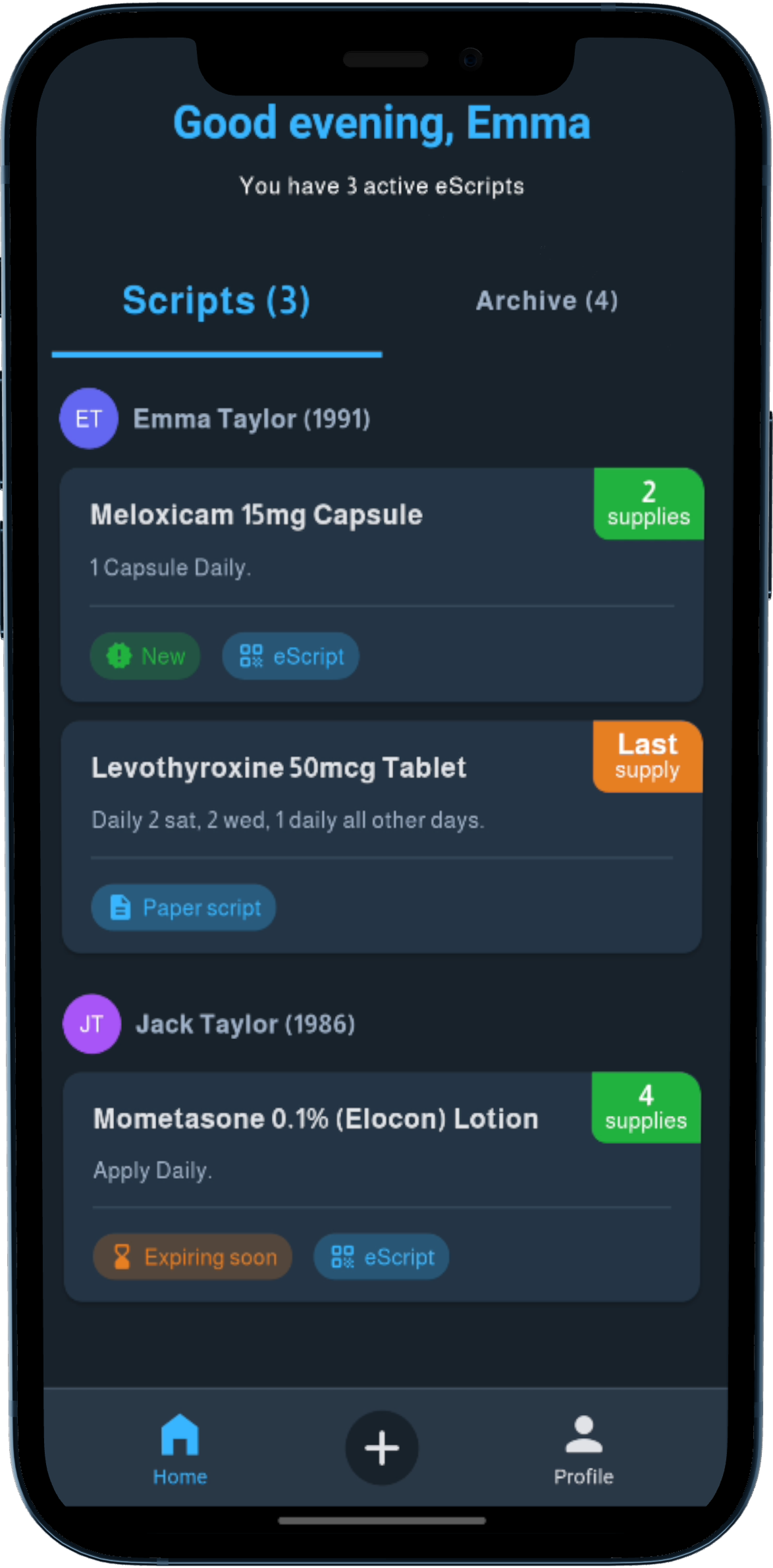Tap the eScript QR icon on Meloxicam card
Viewport: 773px width, 1568px height.
tap(251, 656)
